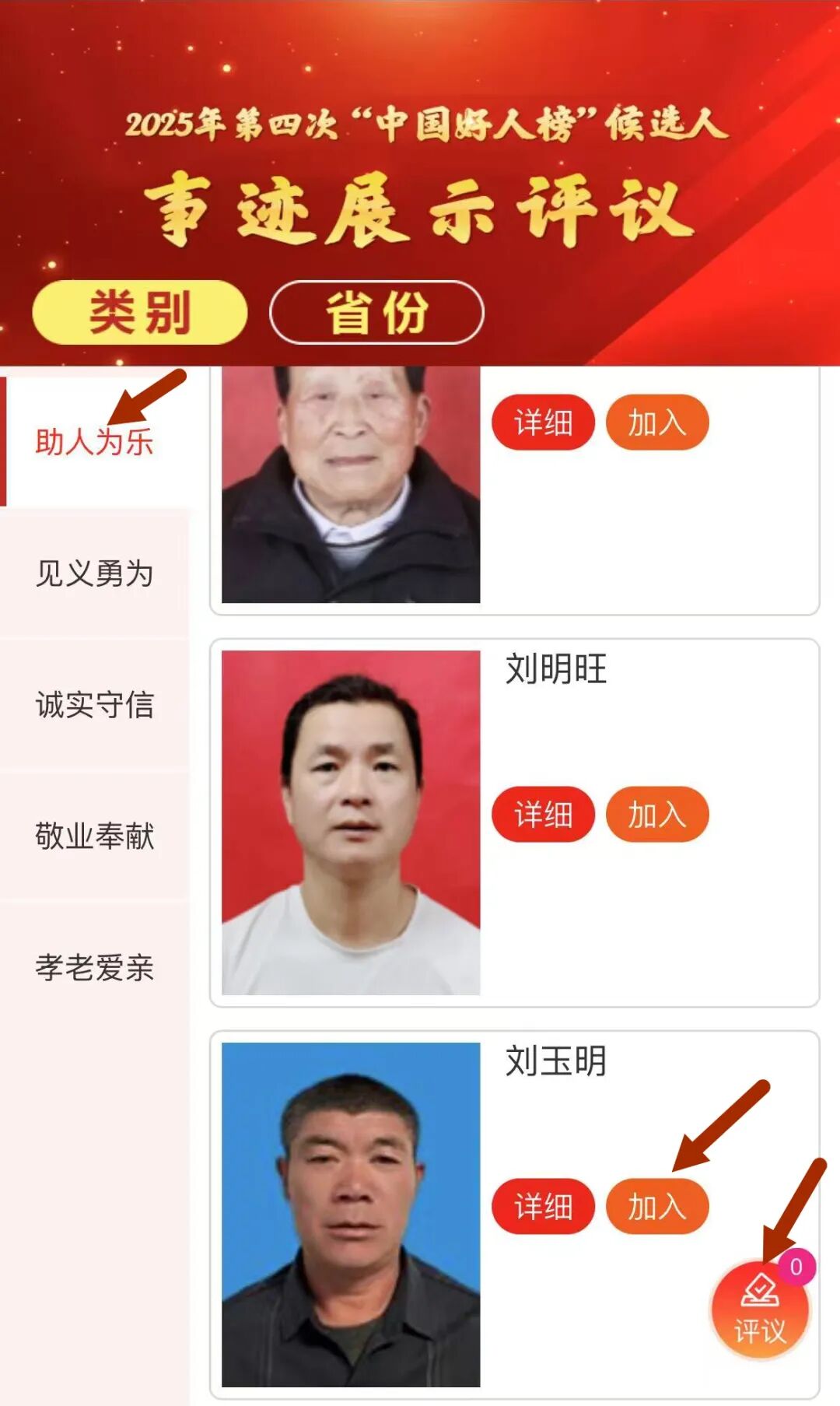View 详细 details for 刘玉明
This screenshot has height=1406, width=840.
[544, 1205]
